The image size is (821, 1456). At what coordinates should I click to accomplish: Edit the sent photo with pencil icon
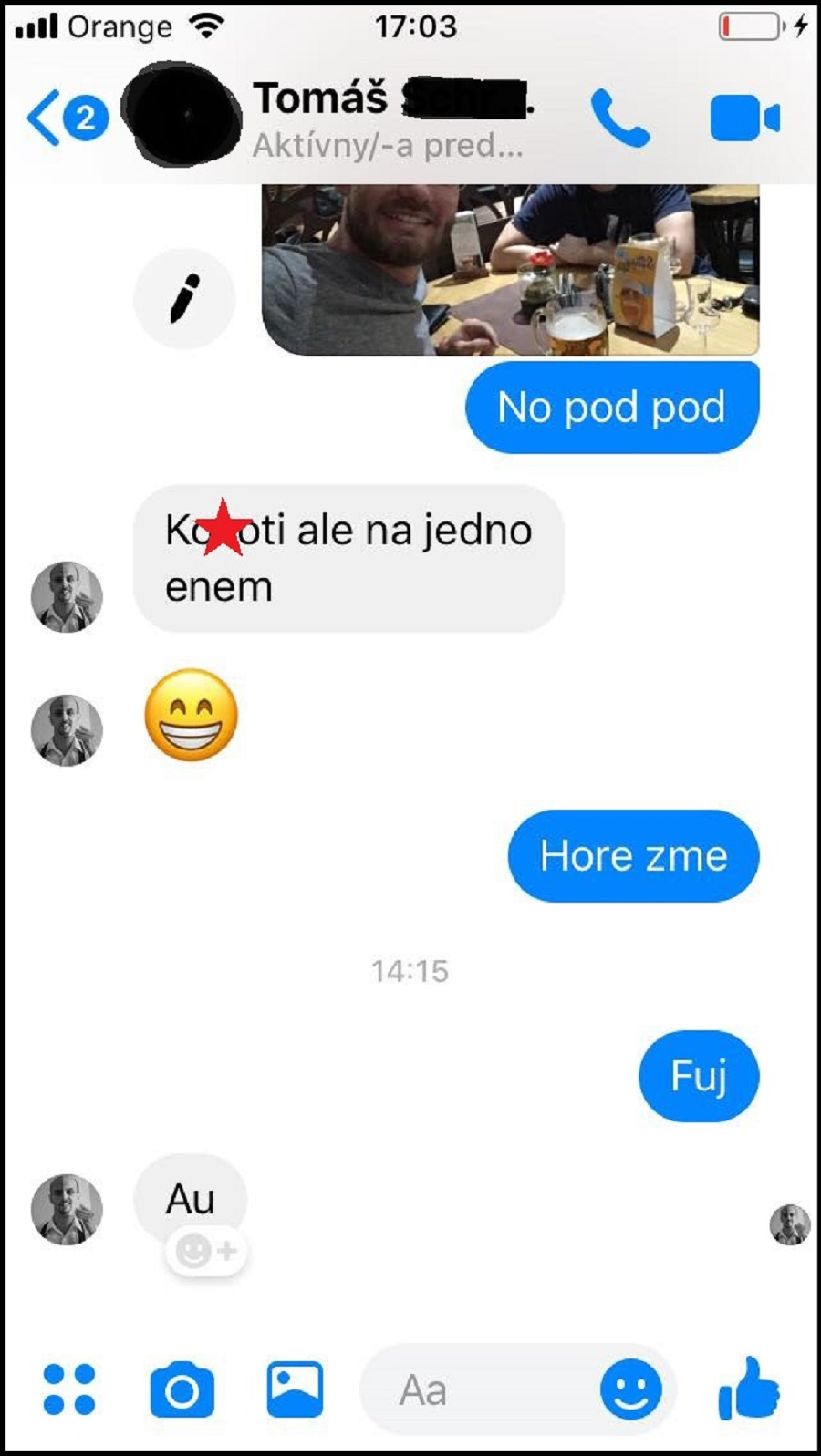pyautogui.click(x=184, y=298)
